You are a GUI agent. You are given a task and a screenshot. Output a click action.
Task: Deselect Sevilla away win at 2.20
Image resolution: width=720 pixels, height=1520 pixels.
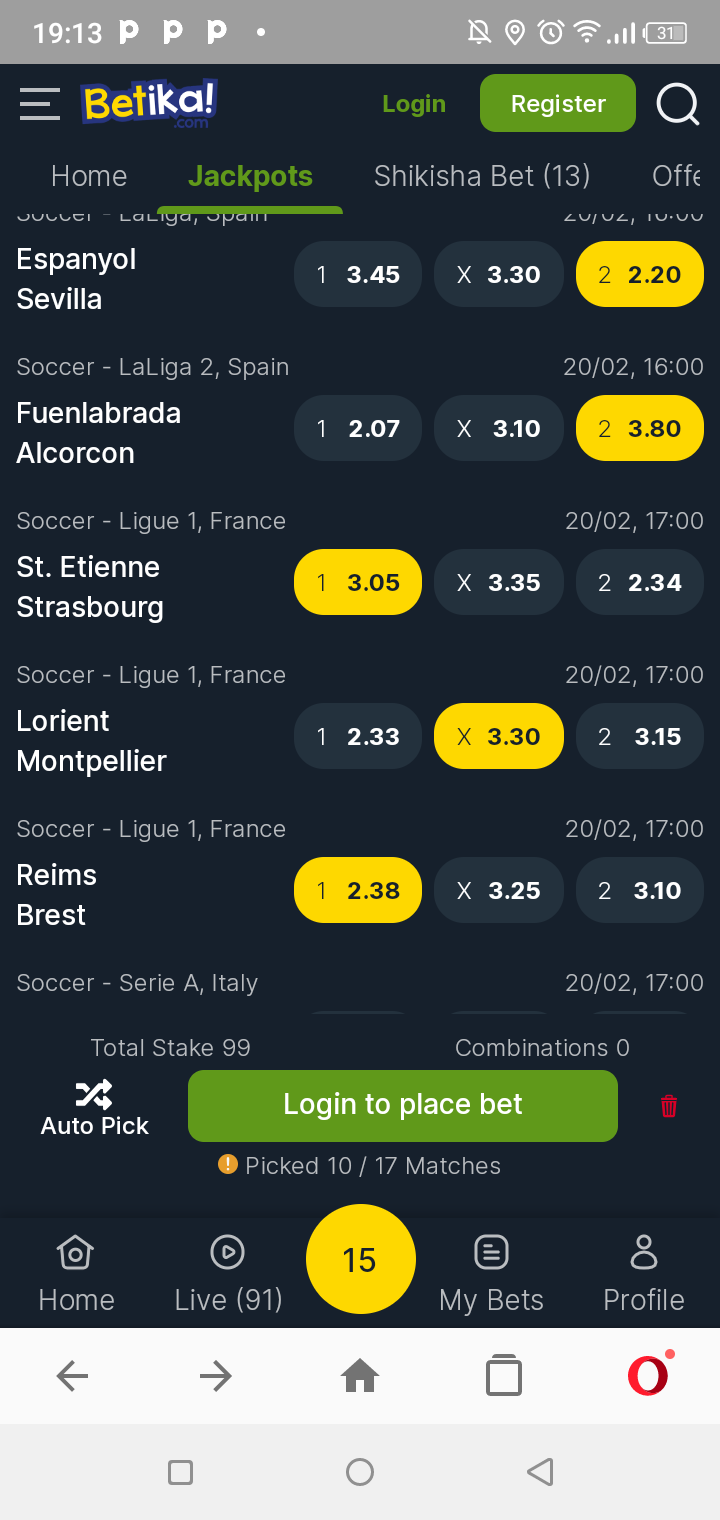pos(640,274)
